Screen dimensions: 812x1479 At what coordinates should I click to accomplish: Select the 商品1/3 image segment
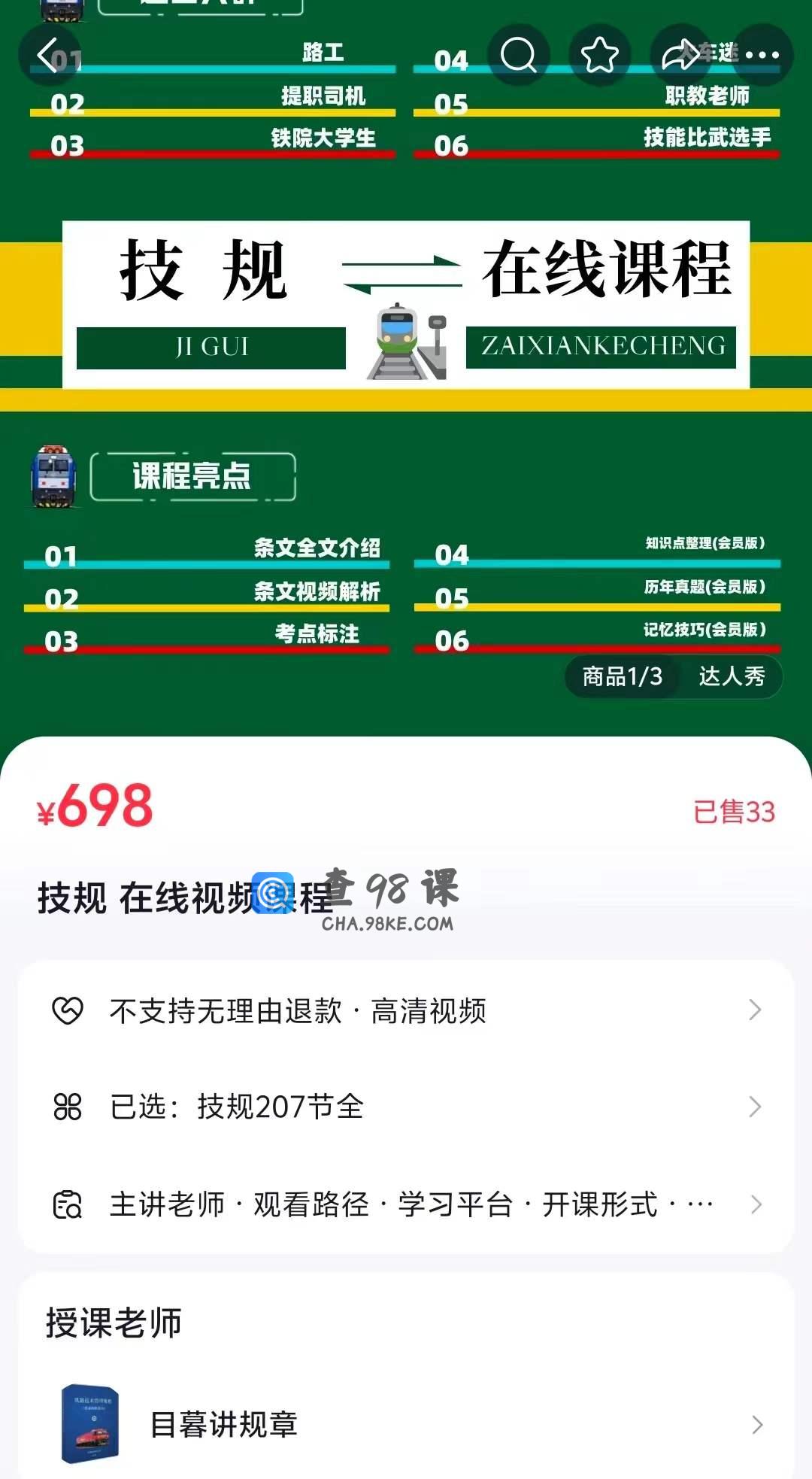point(623,677)
